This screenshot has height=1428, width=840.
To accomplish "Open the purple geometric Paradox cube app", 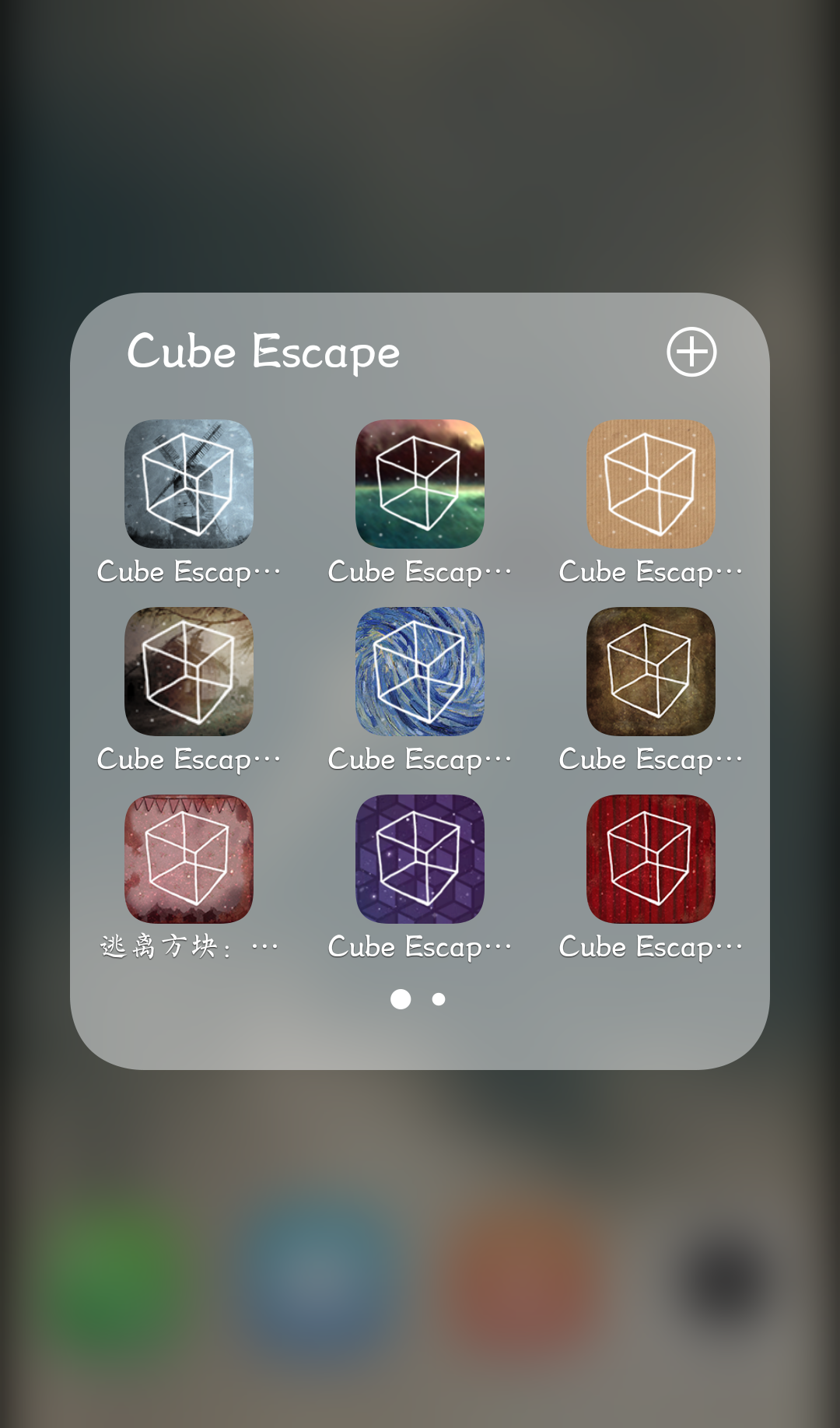I will coord(419,859).
